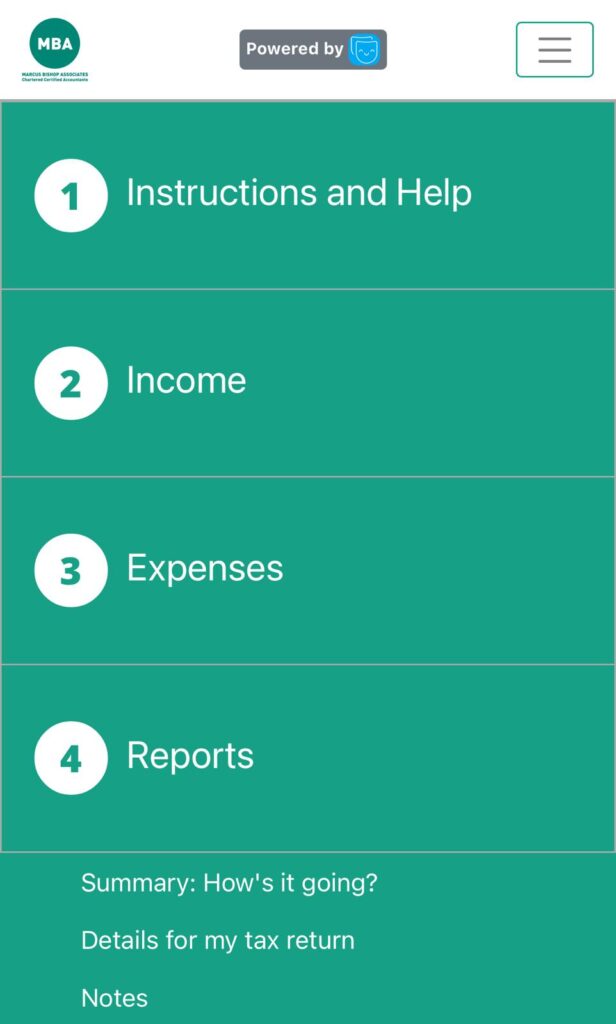
Task: Open the hamburger menu button
Action: point(554,49)
